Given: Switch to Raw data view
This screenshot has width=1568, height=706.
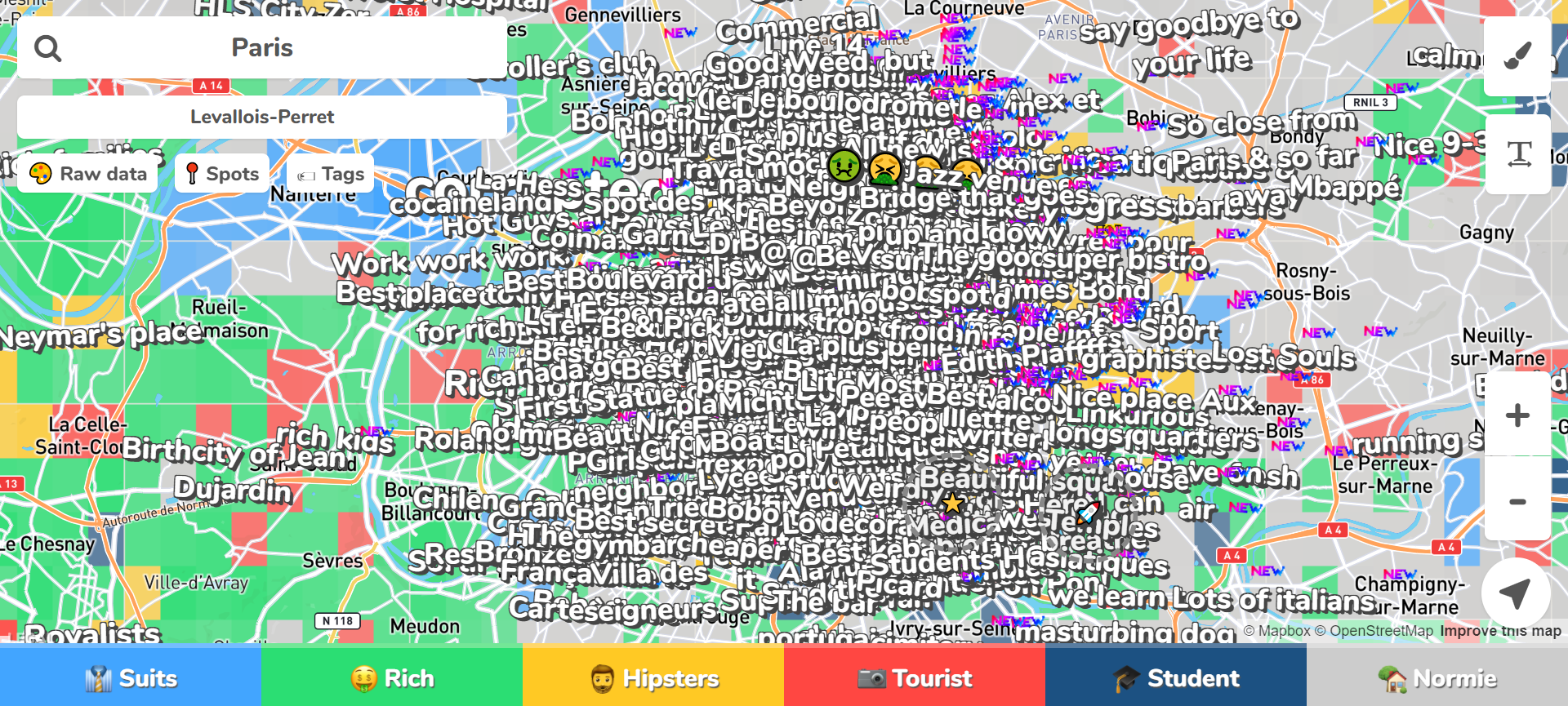Looking at the screenshot, I should click(87, 173).
